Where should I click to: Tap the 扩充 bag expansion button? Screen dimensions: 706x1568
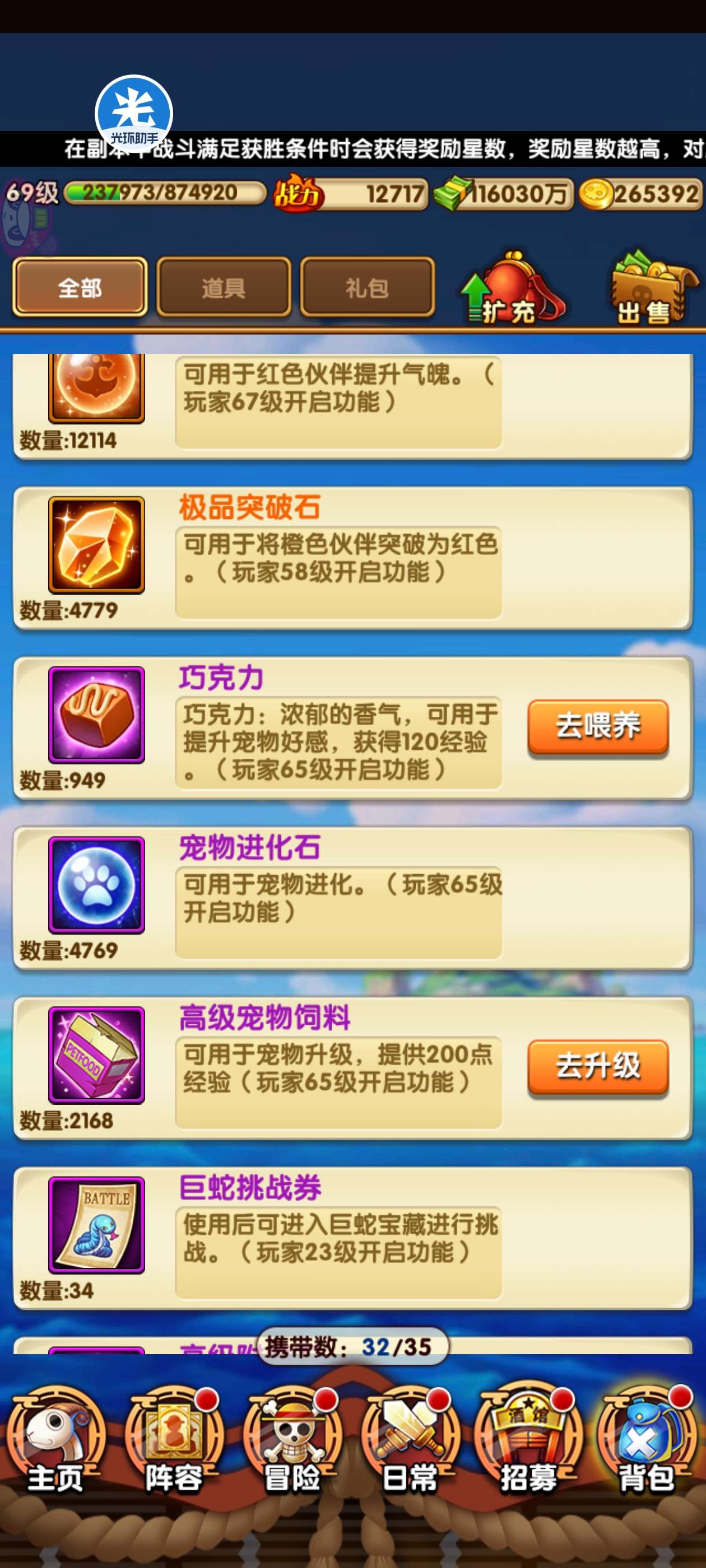click(512, 288)
